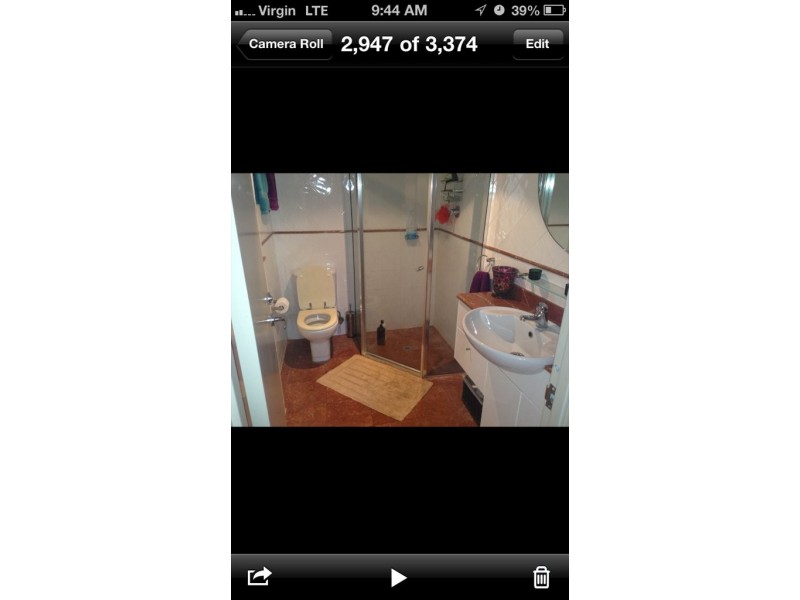Go back to Camera Roll
Screen dimensions: 800x600
285,44
